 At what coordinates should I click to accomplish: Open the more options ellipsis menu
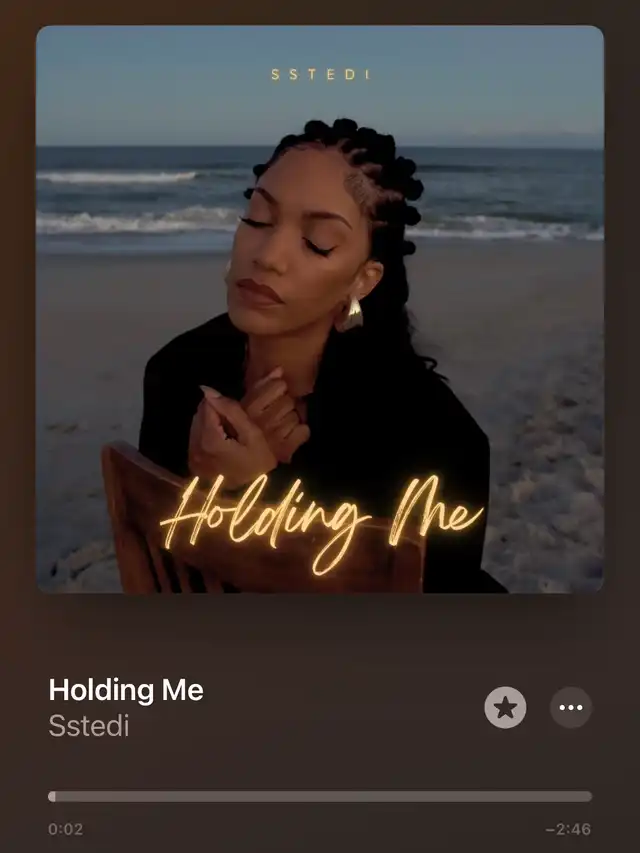(571, 708)
